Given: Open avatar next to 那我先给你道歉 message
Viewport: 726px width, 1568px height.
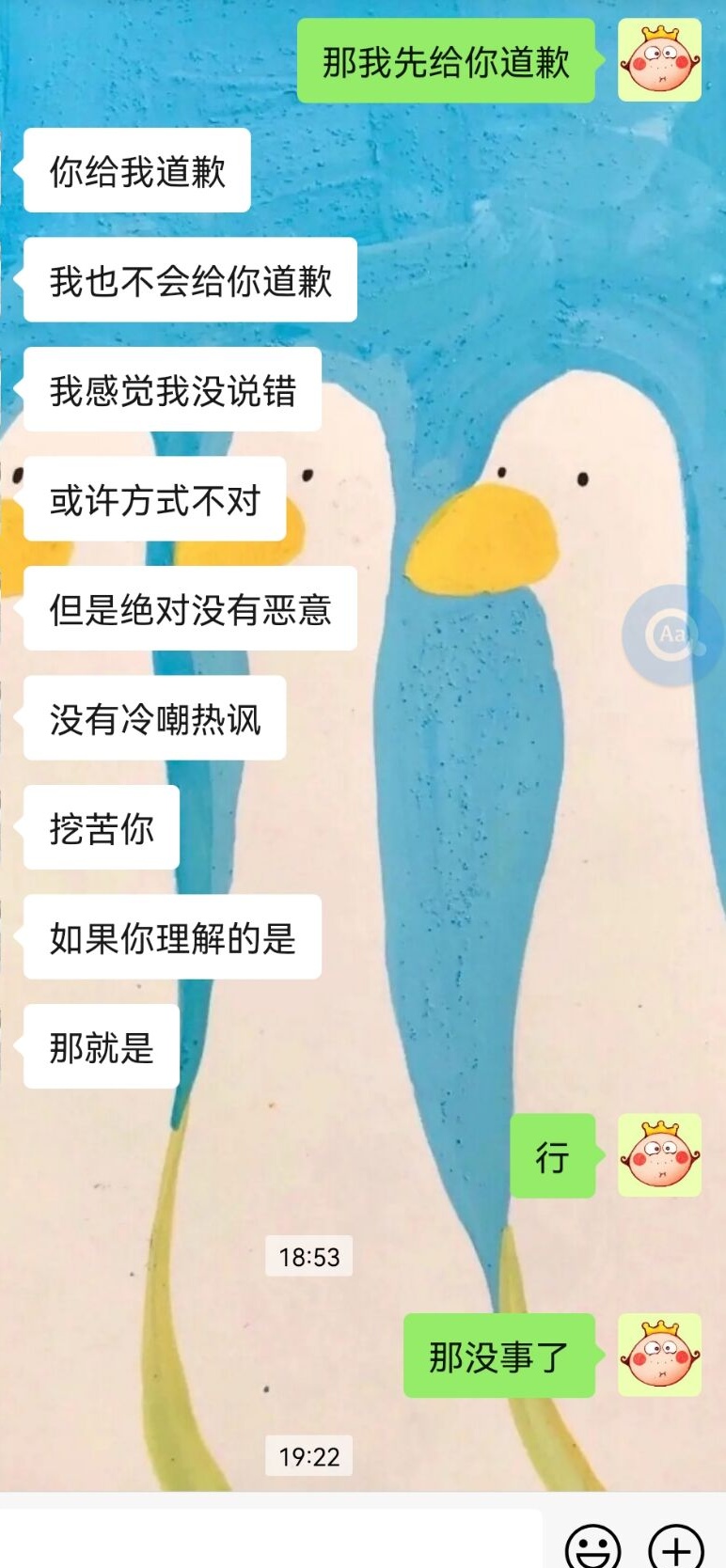Looking at the screenshot, I should [659, 60].
